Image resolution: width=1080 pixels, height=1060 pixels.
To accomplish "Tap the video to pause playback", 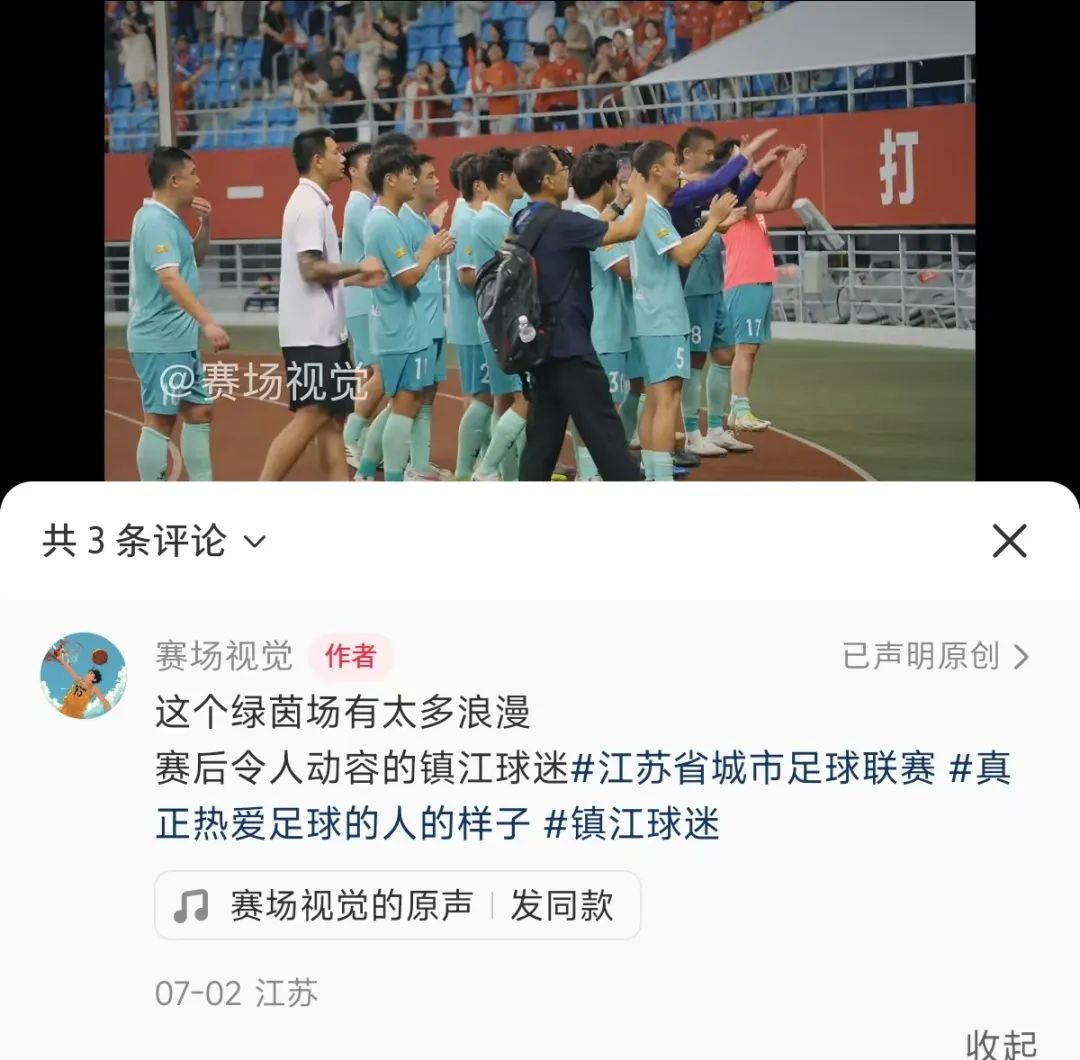I will tap(540, 240).
